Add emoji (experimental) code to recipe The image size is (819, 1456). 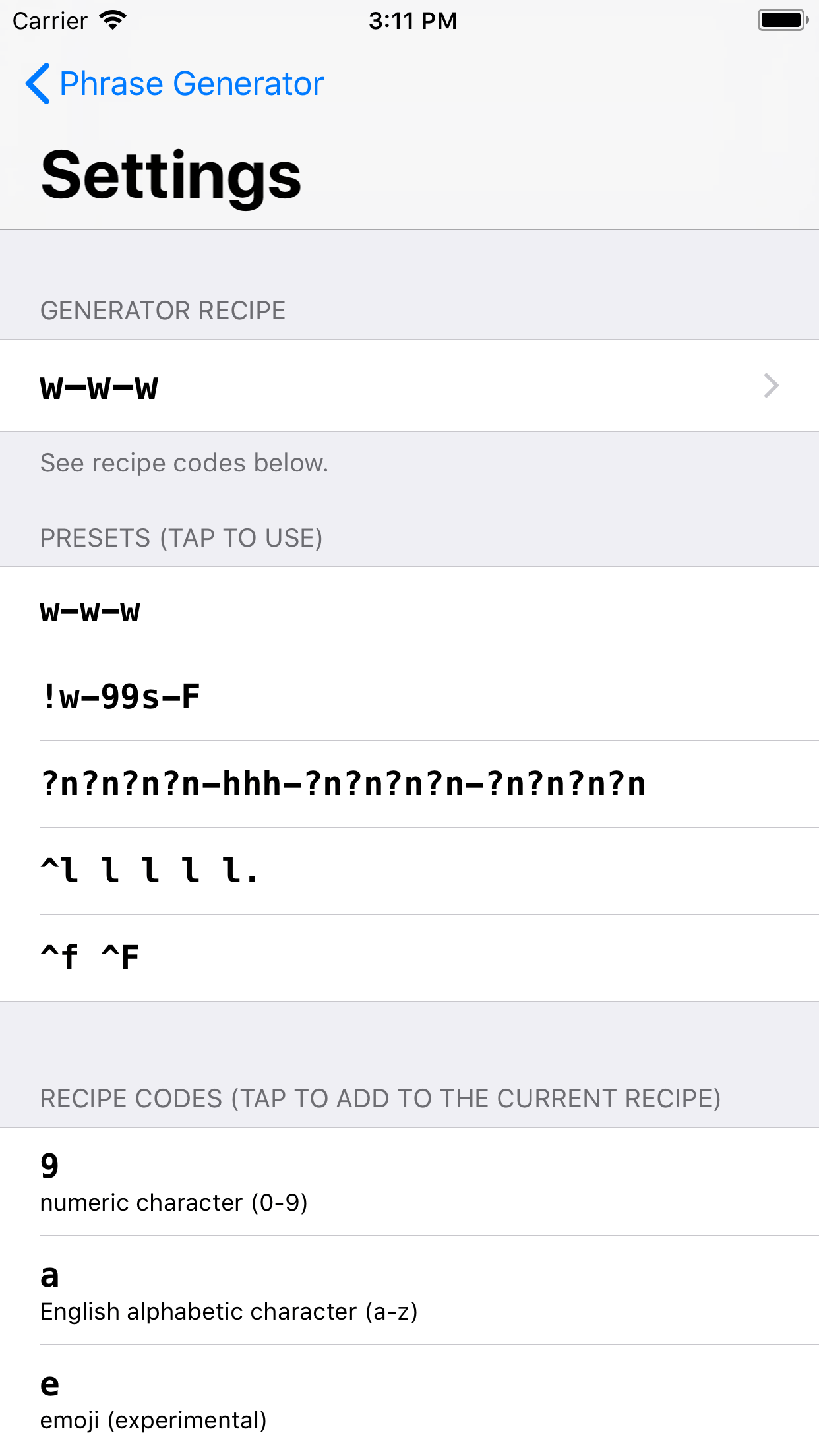coord(409,1399)
